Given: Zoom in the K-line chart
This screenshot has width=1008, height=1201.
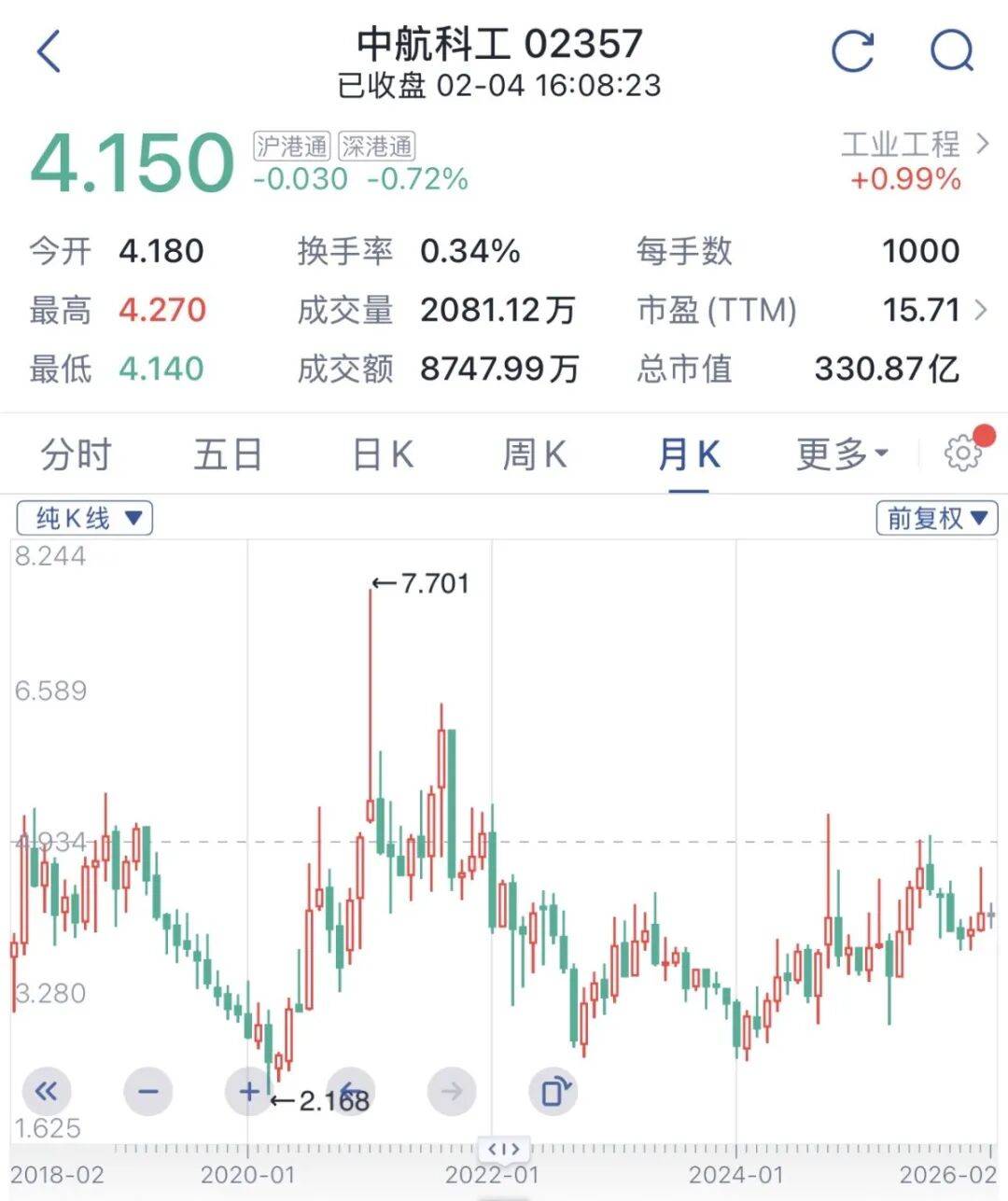Looking at the screenshot, I should click(x=249, y=1091).
